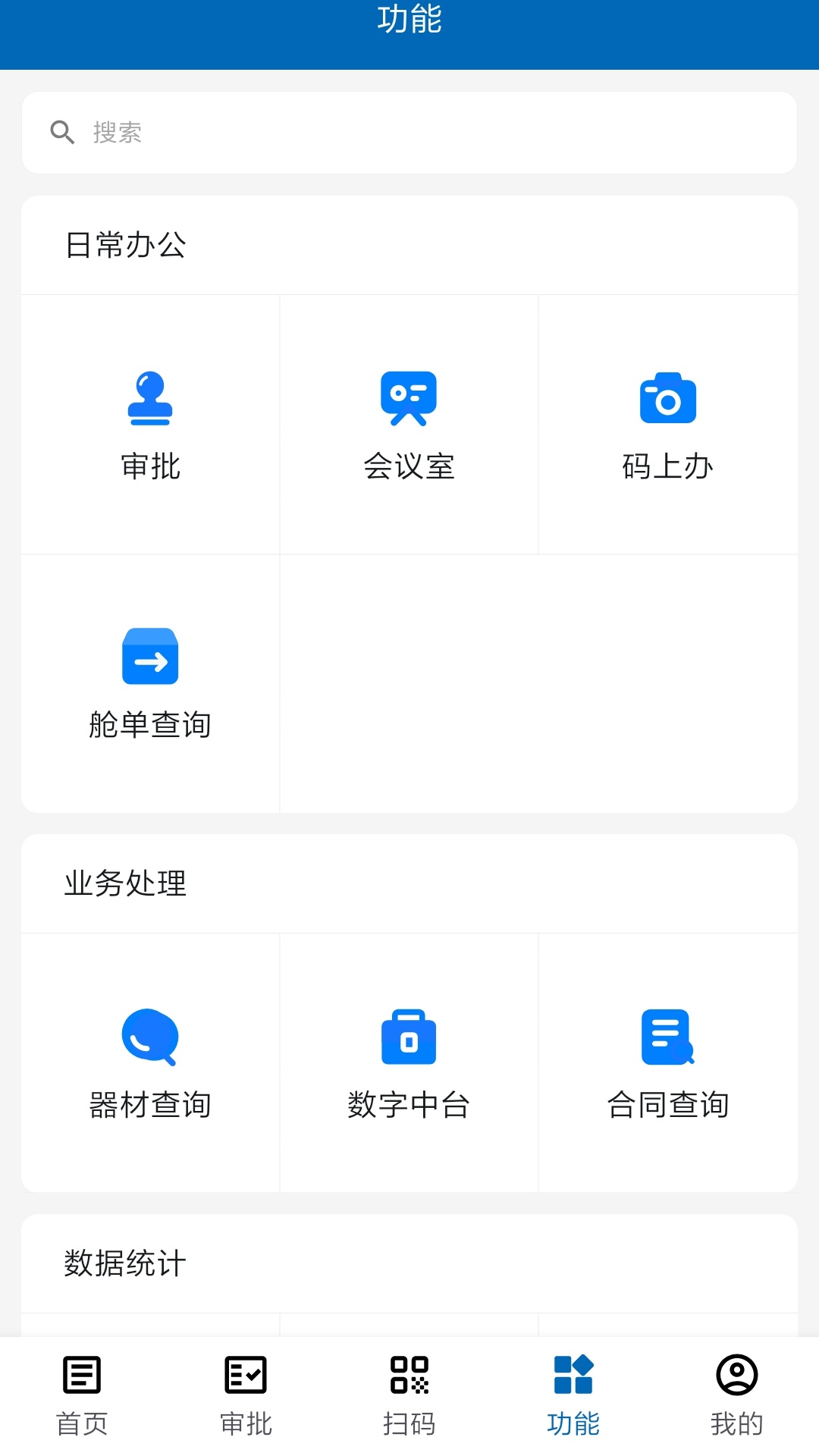Open 舱单查询 manifest lookup

pos(150,683)
